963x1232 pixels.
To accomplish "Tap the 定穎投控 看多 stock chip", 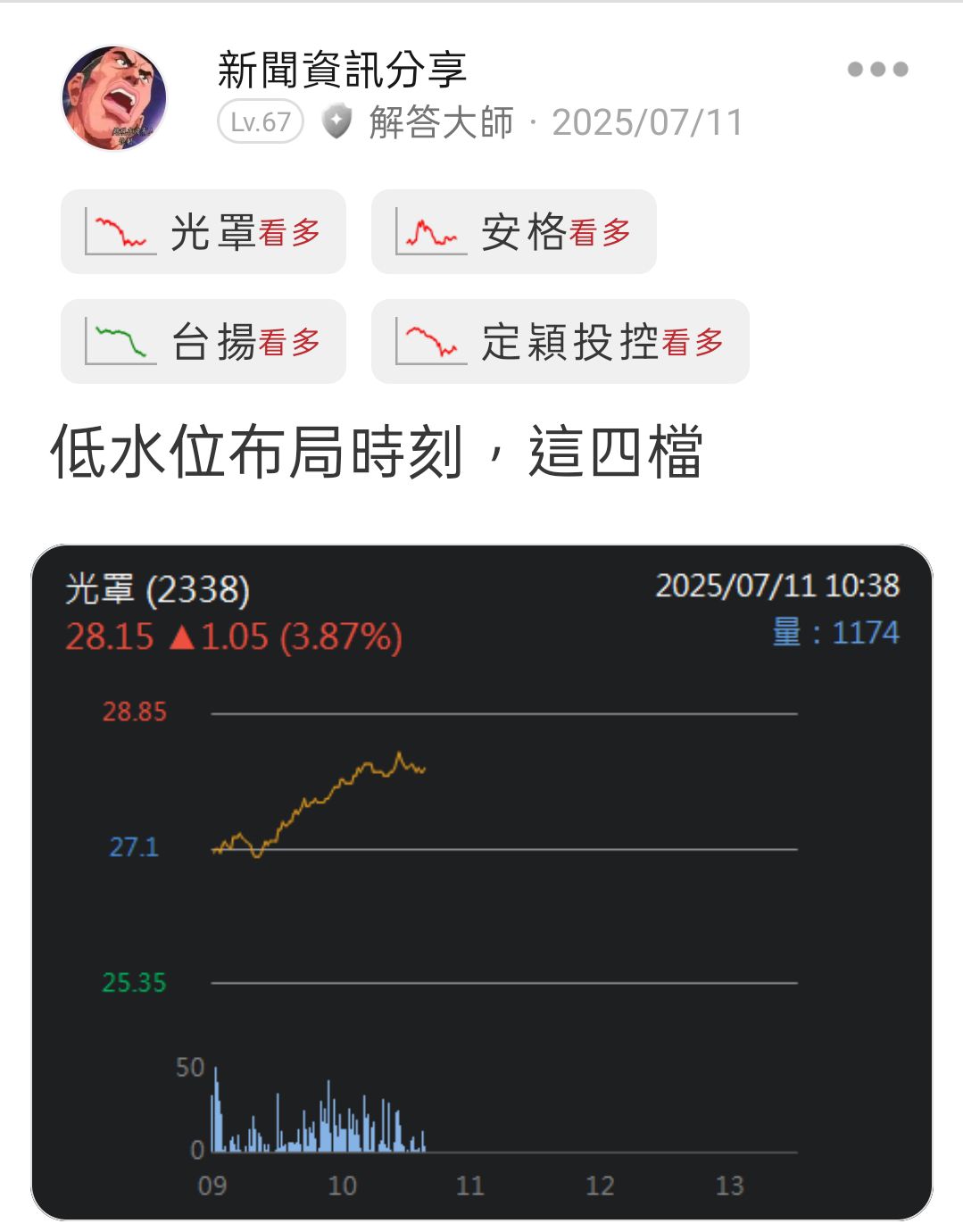I will tap(560, 342).
